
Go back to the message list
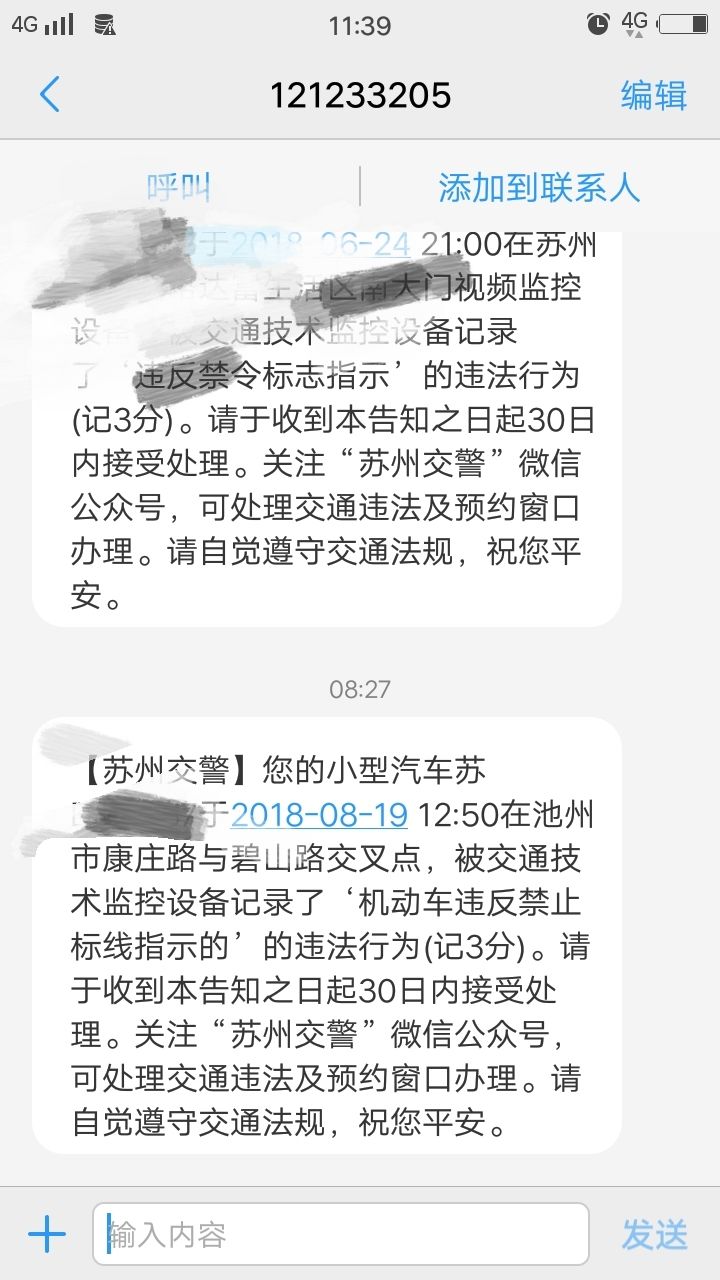[x=50, y=95]
